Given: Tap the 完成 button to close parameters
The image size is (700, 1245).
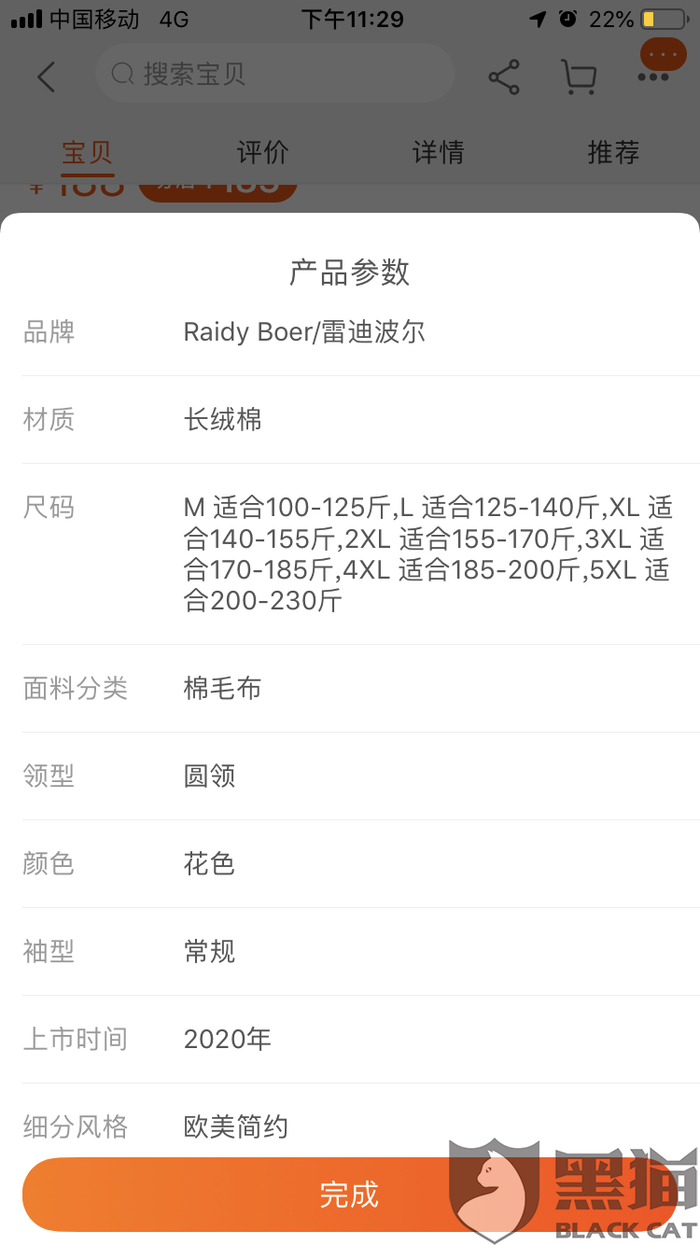Looking at the screenshot, I should point(349,1194).
